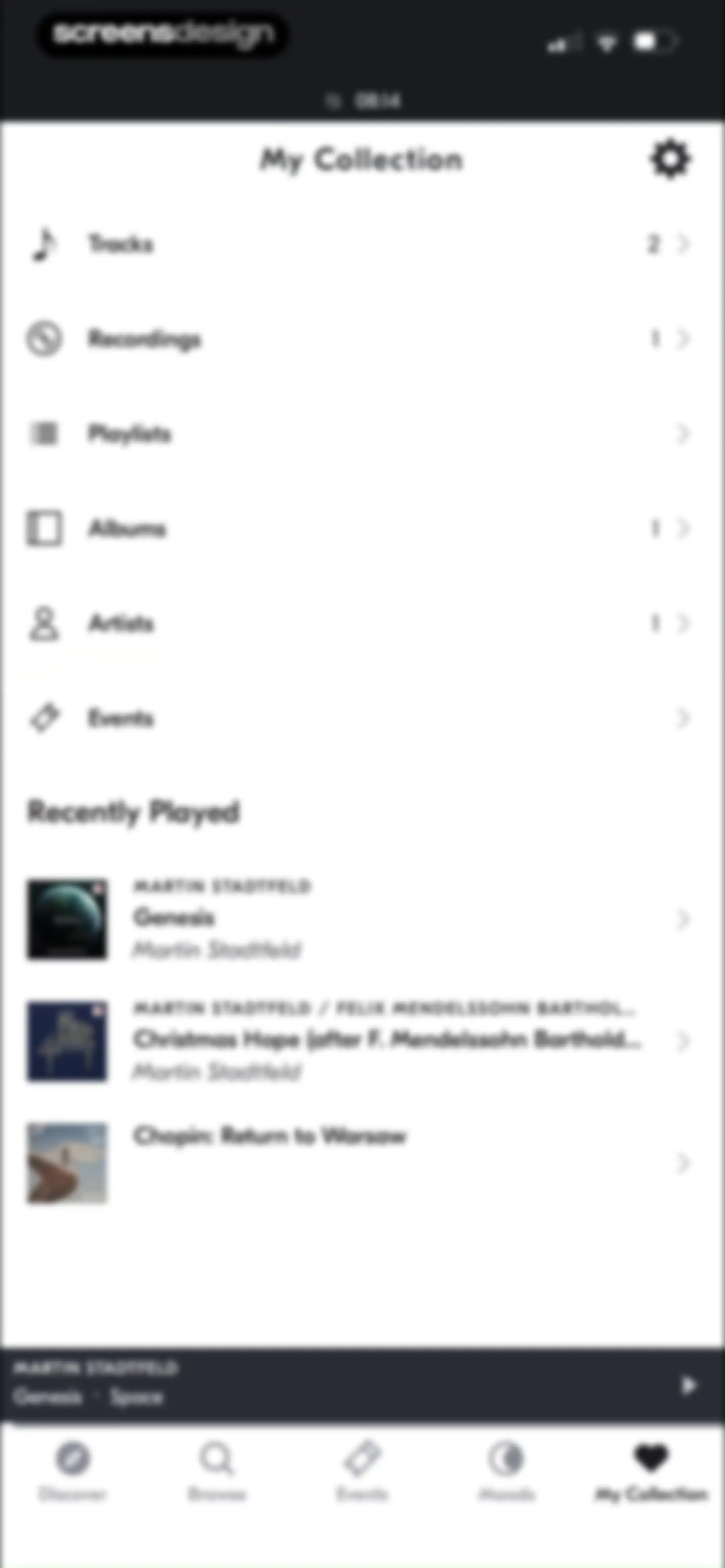Viewport: 725px width, 1568px height.
Task: Open the Tracks row
Action: point(362,244)
